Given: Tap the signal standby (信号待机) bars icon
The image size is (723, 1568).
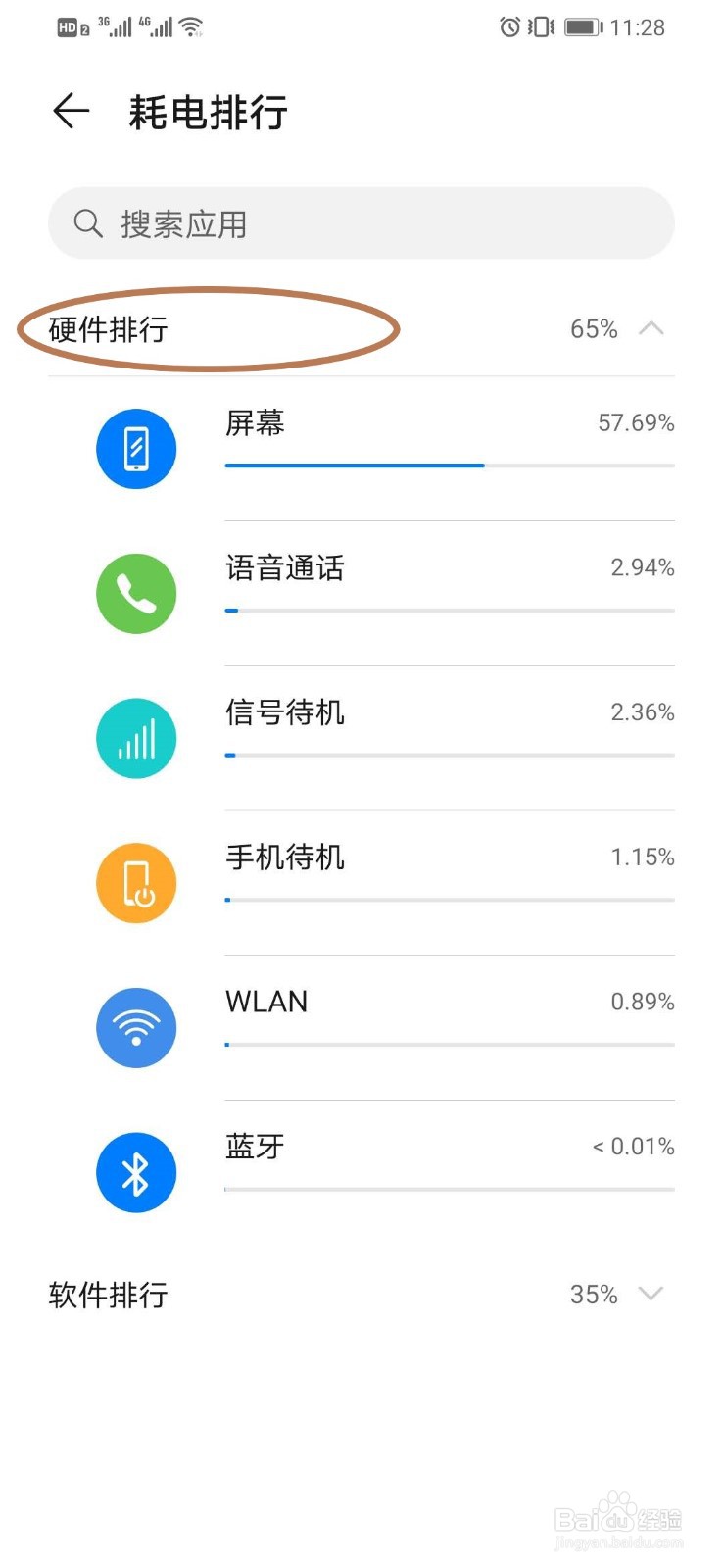Looking at the screenshot, I should (135, 737).
